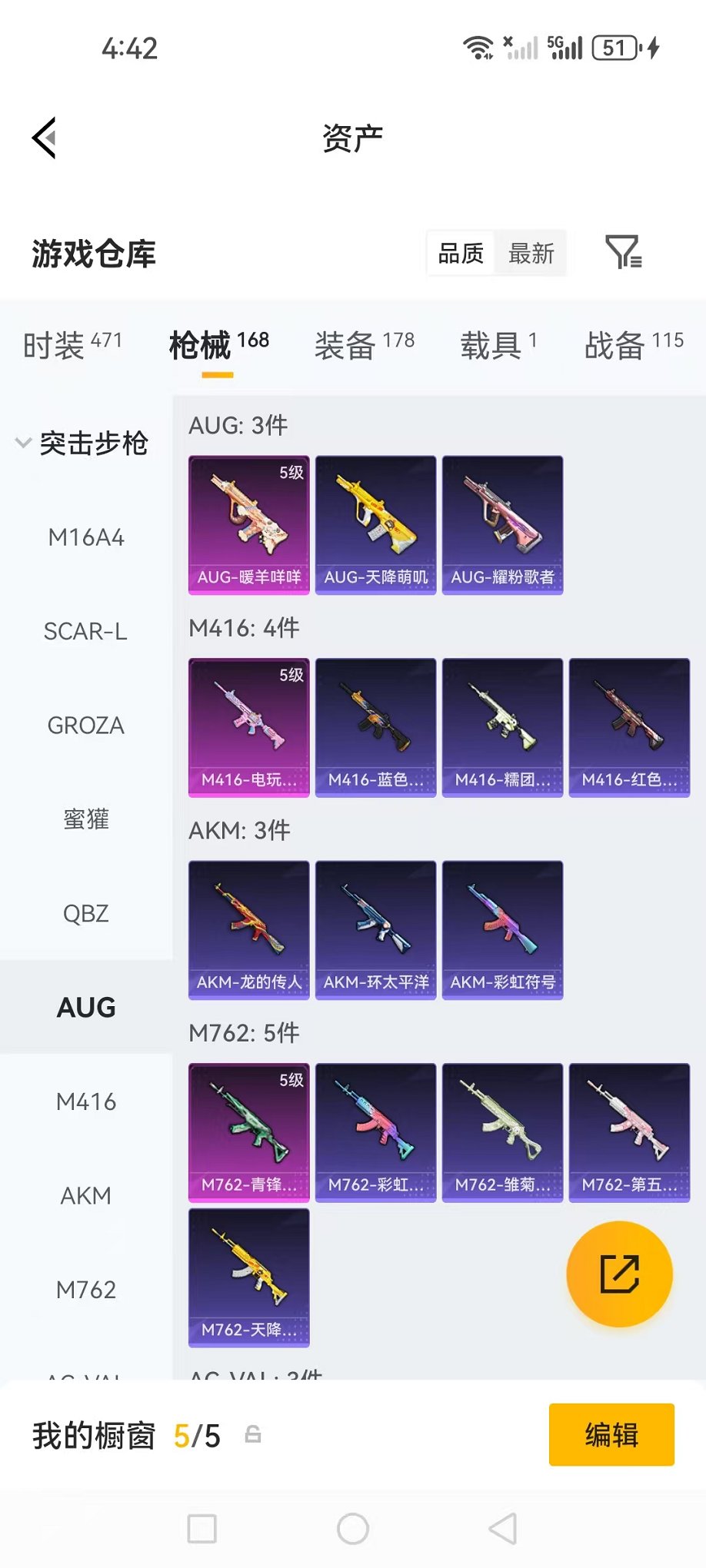The height and width of the screenshot is (1568, 706).
Task: Tap the lock icon next to 我的橱窗
Action: click(x=251, y=1434)
